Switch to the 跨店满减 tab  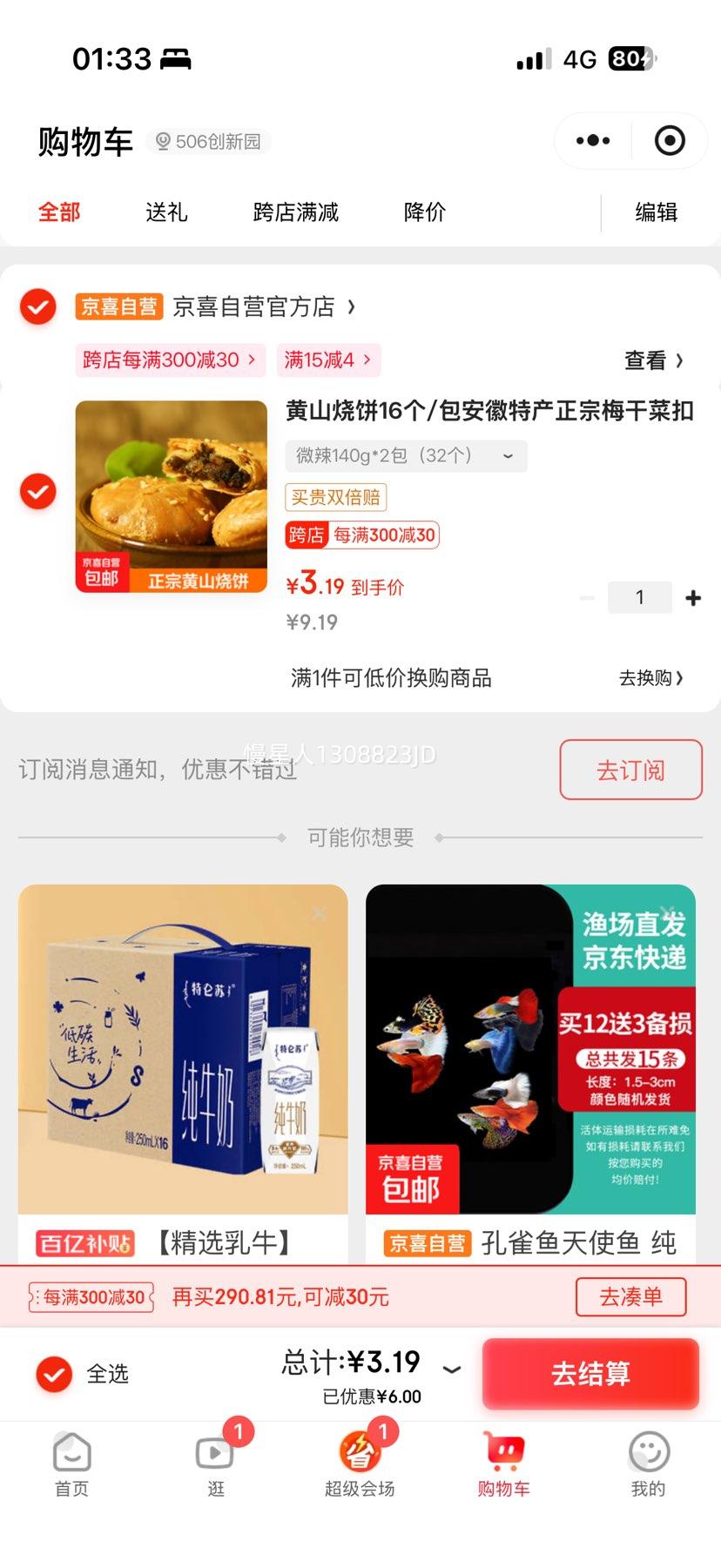click(x=296, y=212)
